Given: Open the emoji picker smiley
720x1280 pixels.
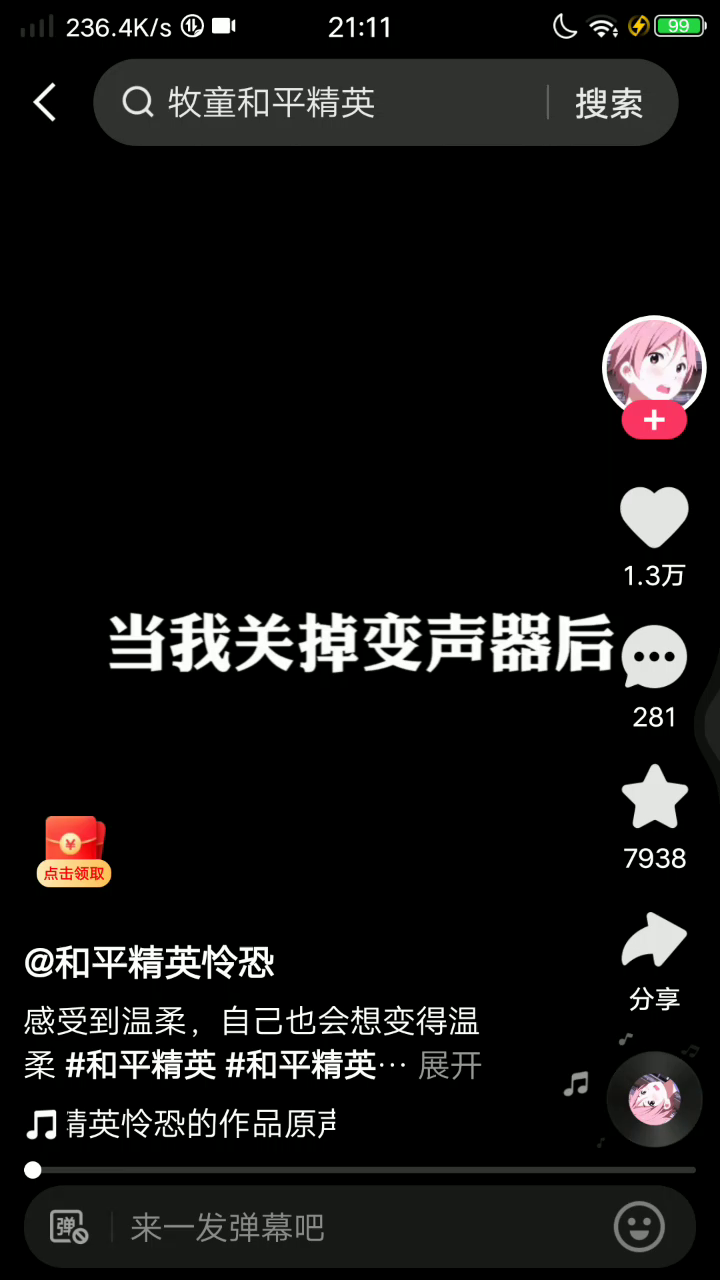Looking at the screenshot, I should click(639, 1227).
